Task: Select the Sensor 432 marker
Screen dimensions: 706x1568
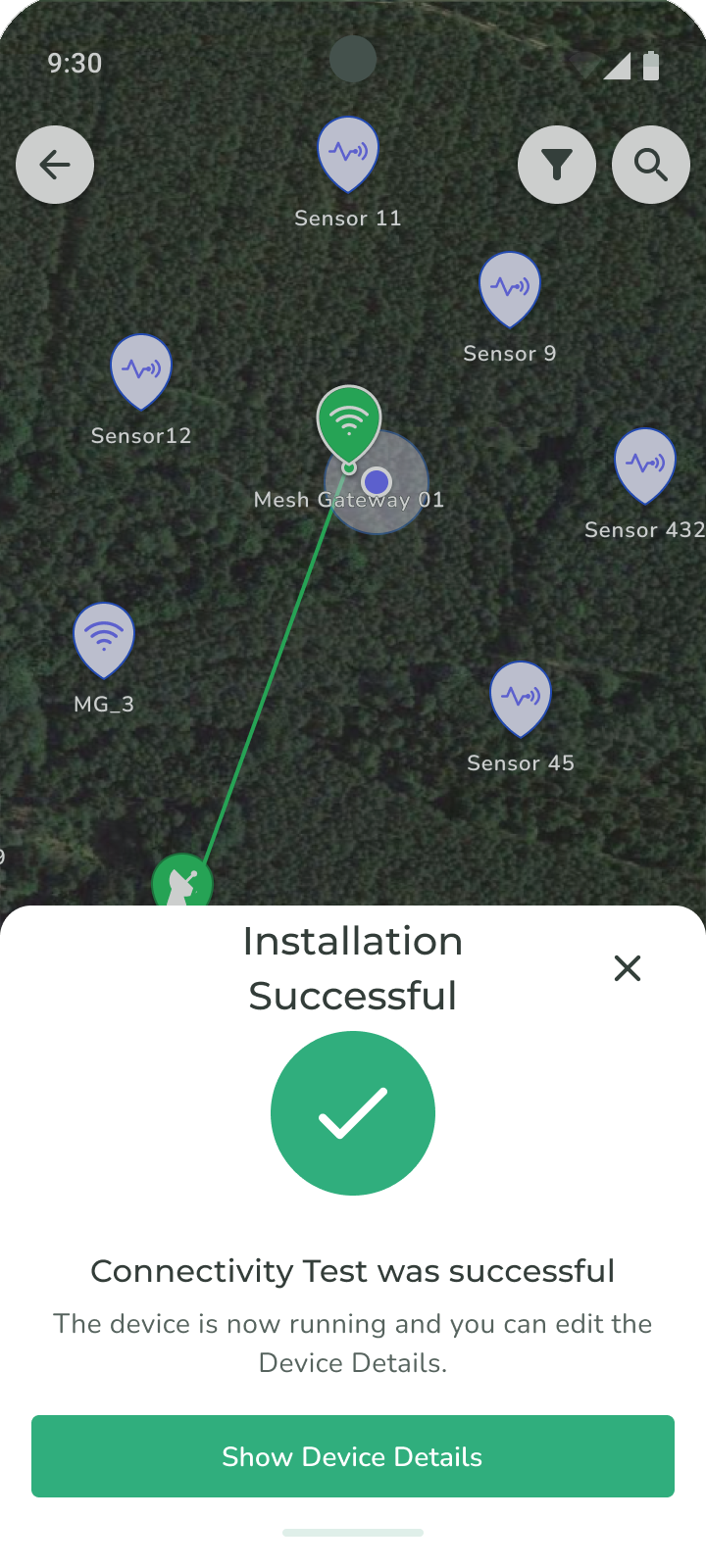Action: click(645, 464)
